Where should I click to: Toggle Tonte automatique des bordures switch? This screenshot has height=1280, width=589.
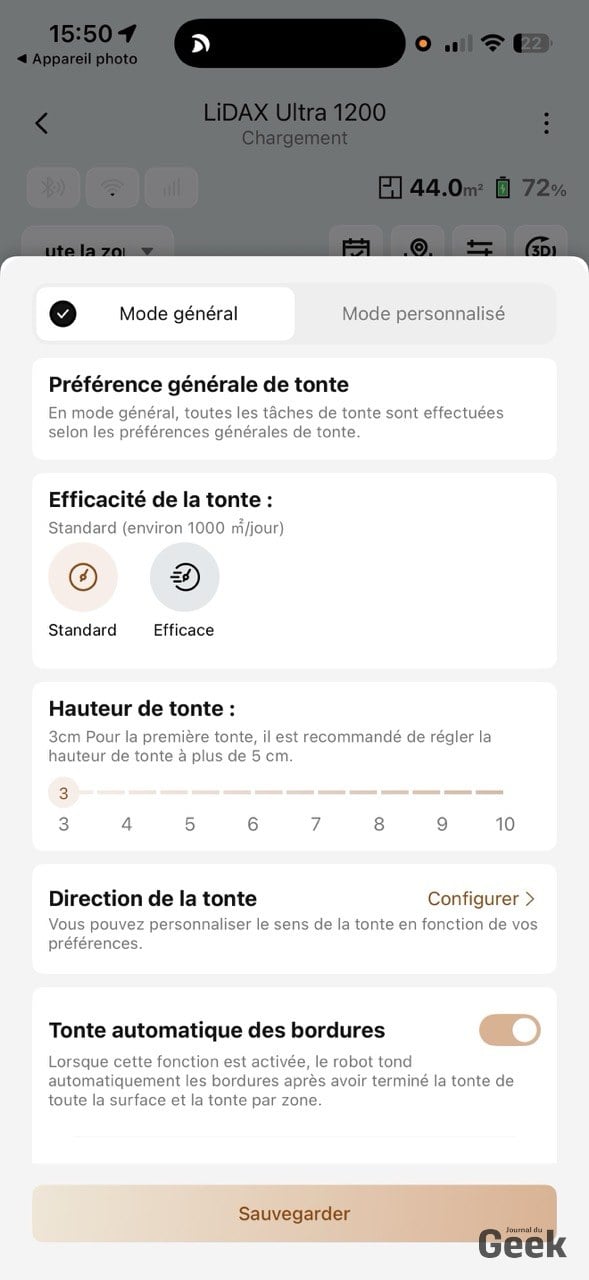[x=510, y=1030]
